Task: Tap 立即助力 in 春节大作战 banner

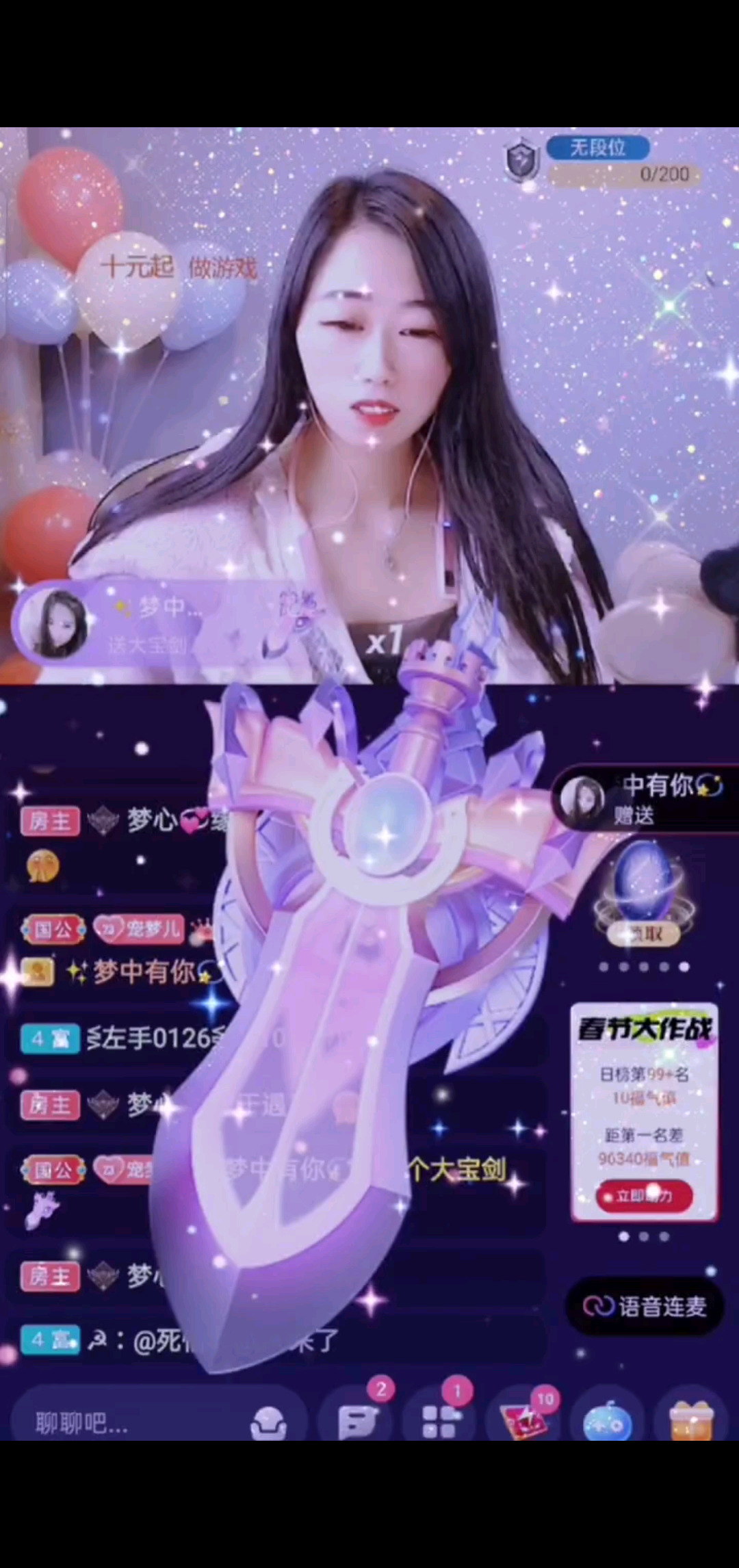Action: coord(644,1196)
